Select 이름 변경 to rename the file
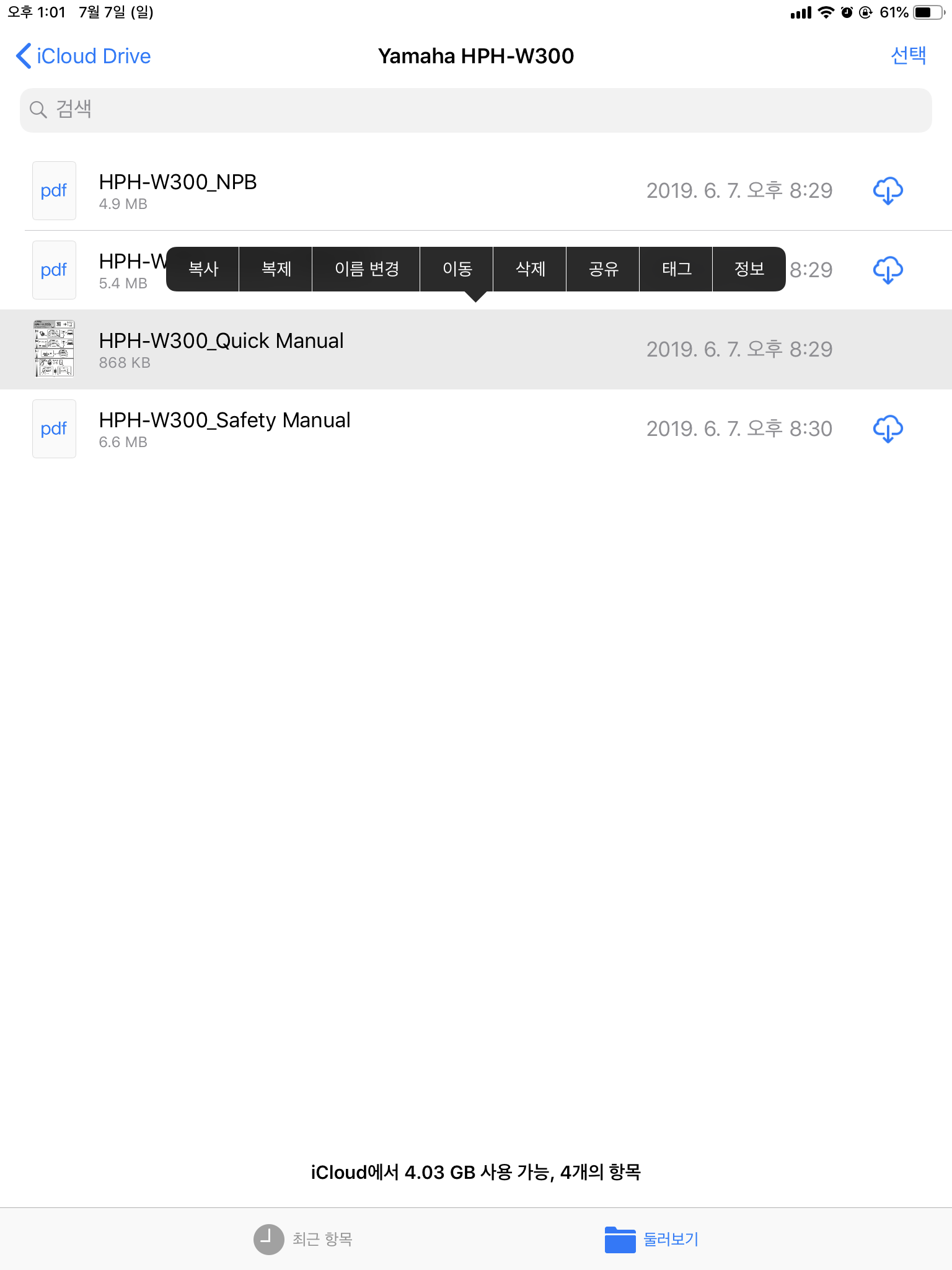952x1270 pixels. coord(366,269)
